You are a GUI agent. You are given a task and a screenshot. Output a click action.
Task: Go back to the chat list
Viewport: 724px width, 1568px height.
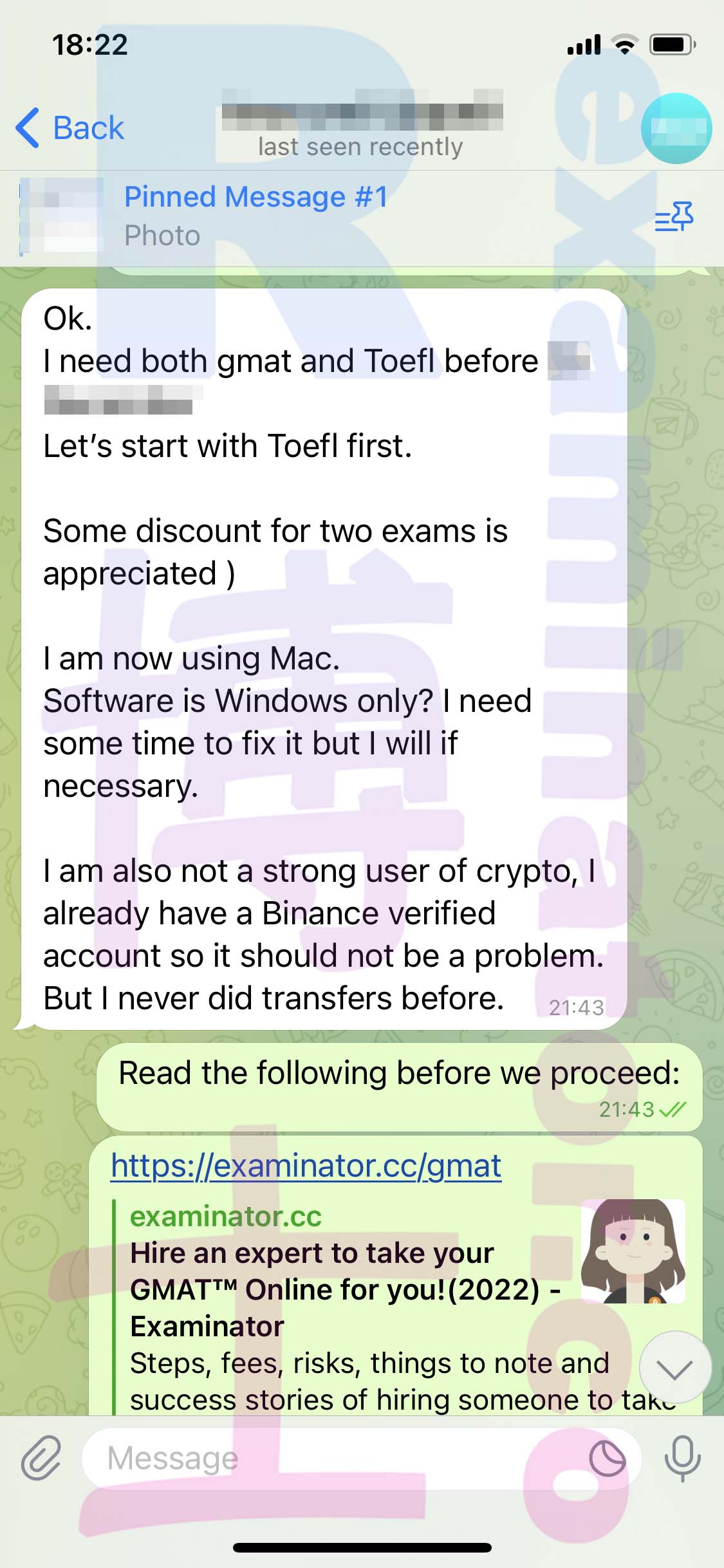[70, 127]
